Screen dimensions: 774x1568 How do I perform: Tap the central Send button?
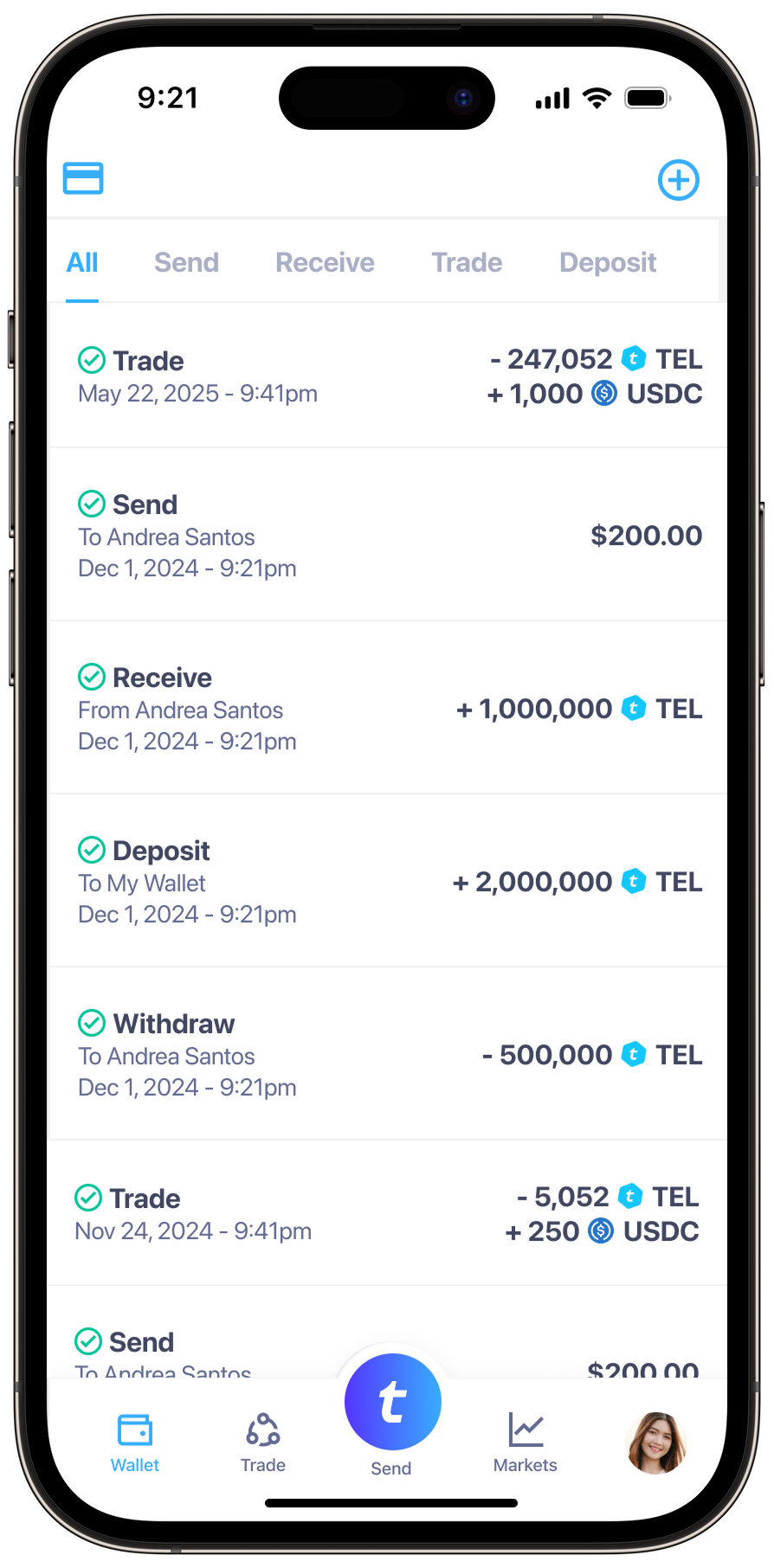(392, 1402)
